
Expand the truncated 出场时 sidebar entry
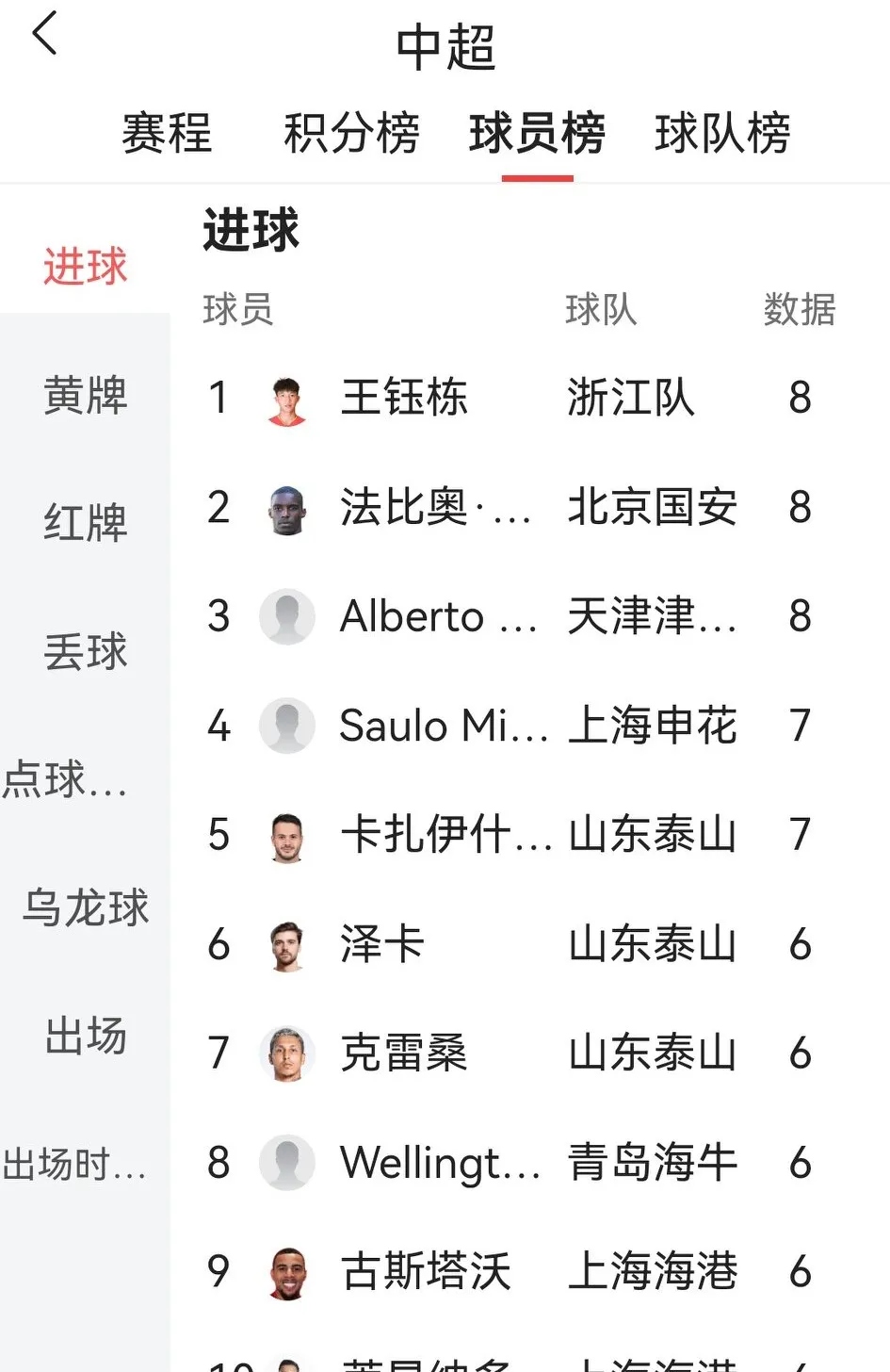[73, 1166]
